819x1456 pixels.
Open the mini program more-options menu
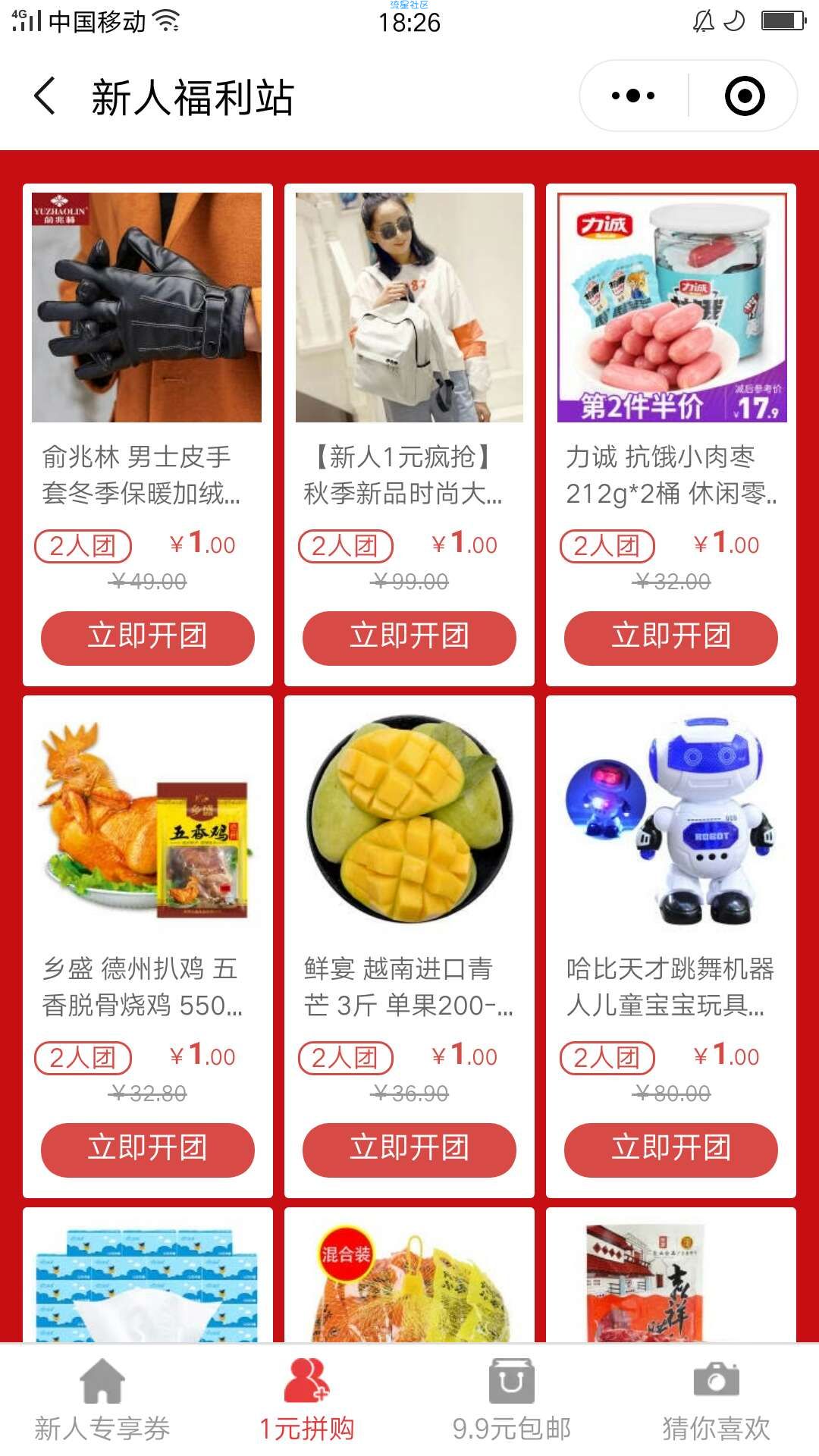(x=633, y=96)
